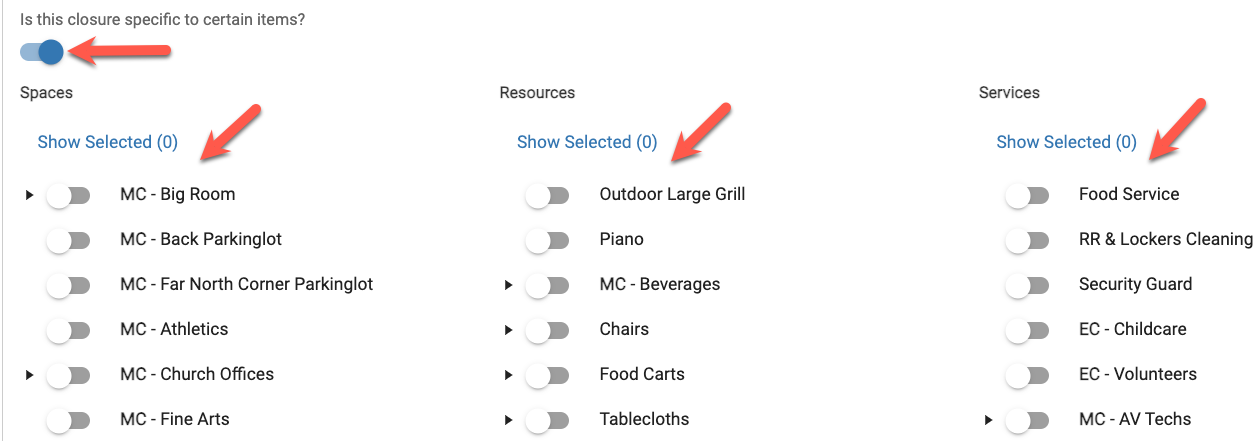Viewport: 1256px width, 441px height.
Task: Enable the Piano resource switch
Action: (547, 240)
